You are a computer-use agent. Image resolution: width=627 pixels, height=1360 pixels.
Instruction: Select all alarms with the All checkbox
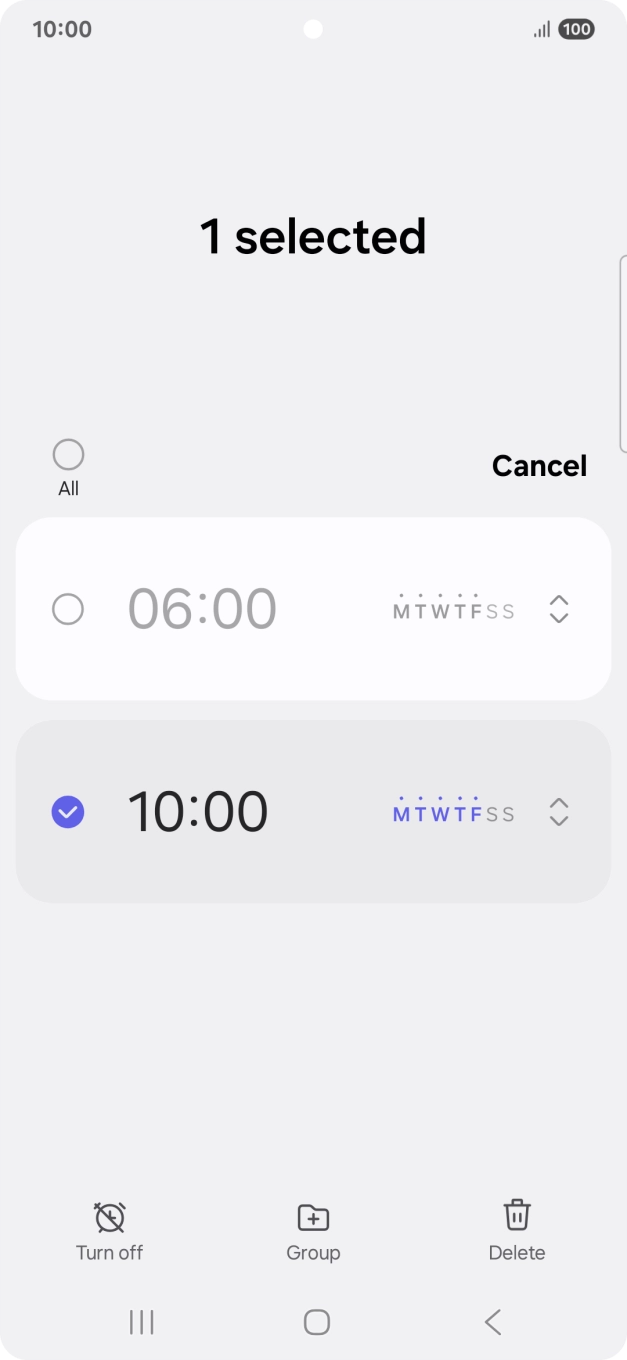click(68, 456)
